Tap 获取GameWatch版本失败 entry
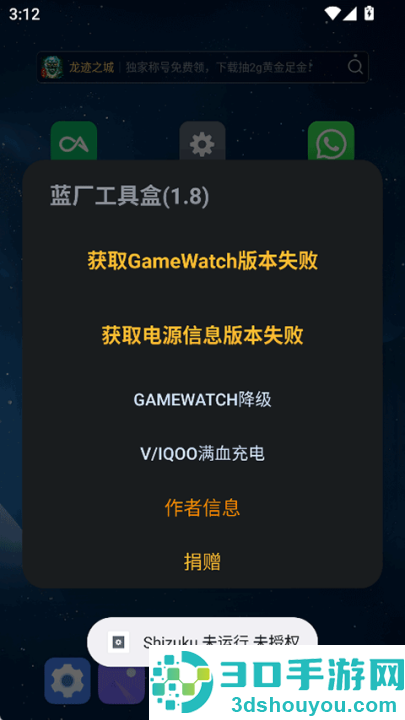Viewport: 405px width, 720px height. click(x=202, y=261)
